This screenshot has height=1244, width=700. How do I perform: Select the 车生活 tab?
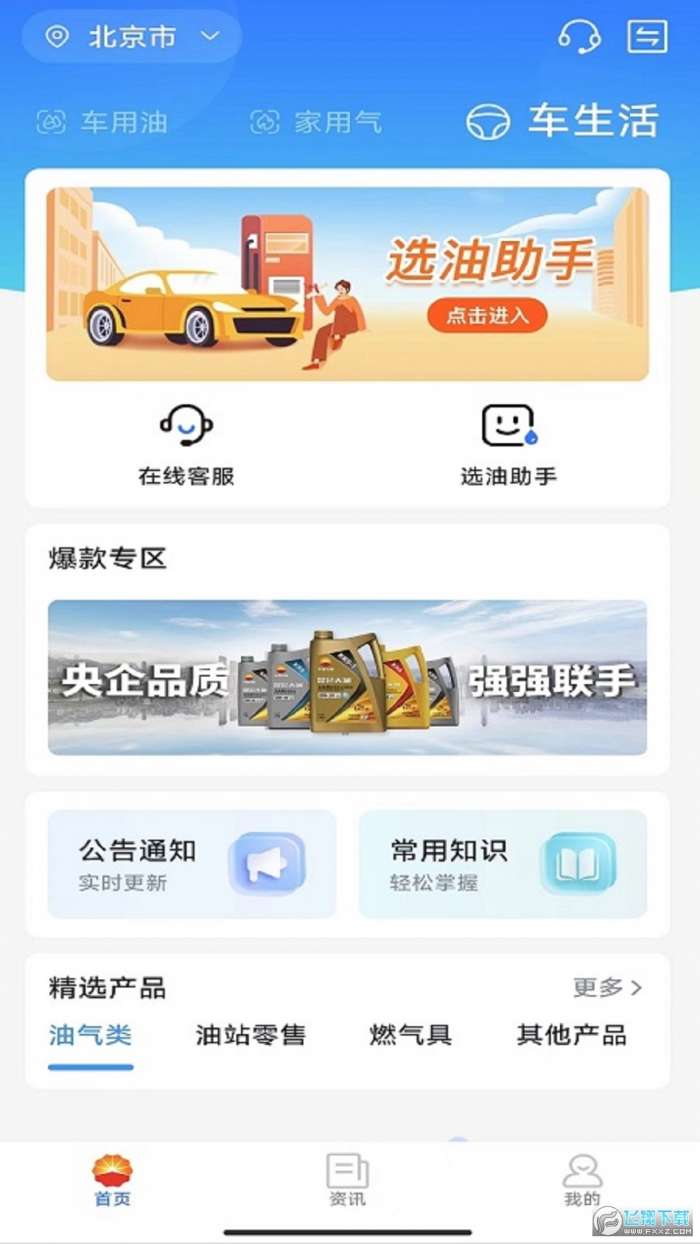[563, 121]
